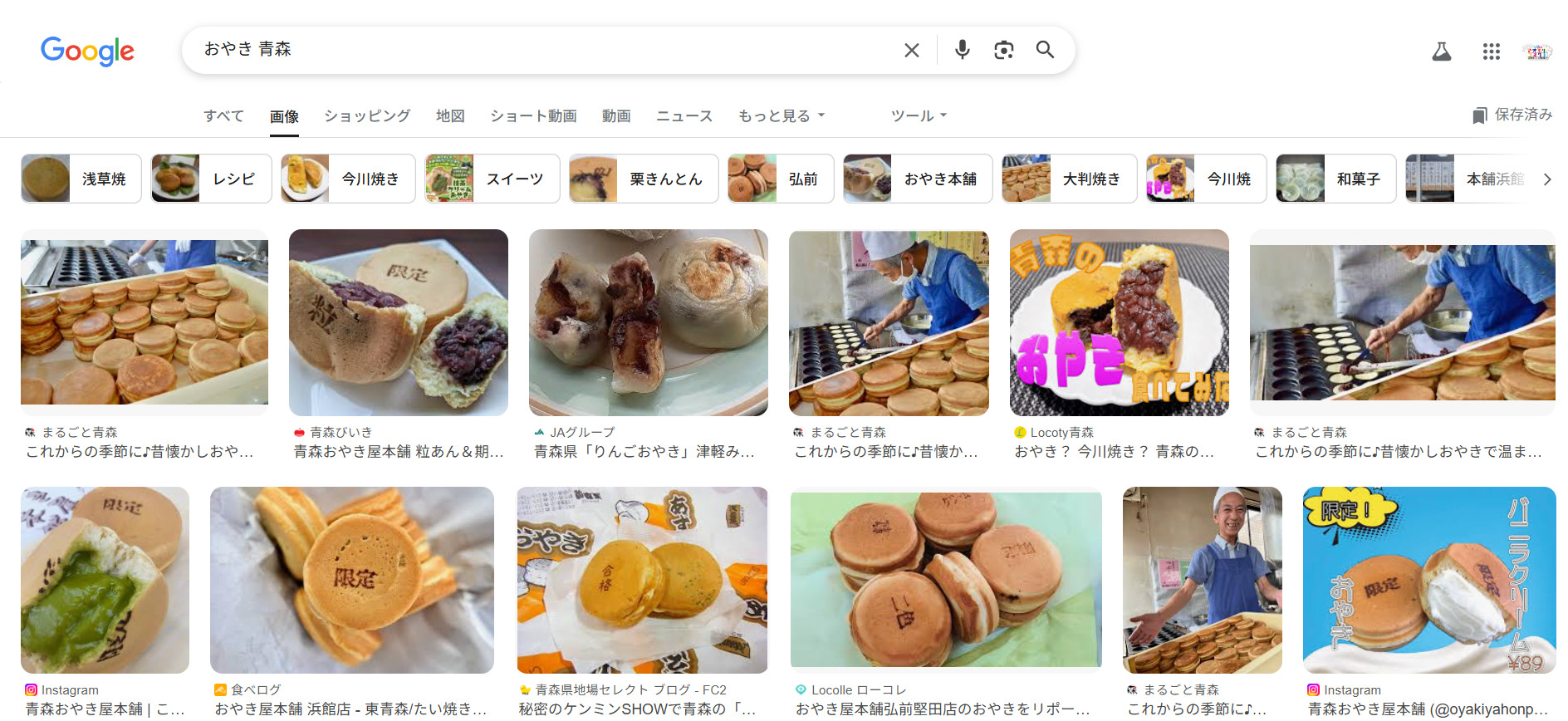Open the ツール options
1568x721 pixels.
click(x=919, y=115)
